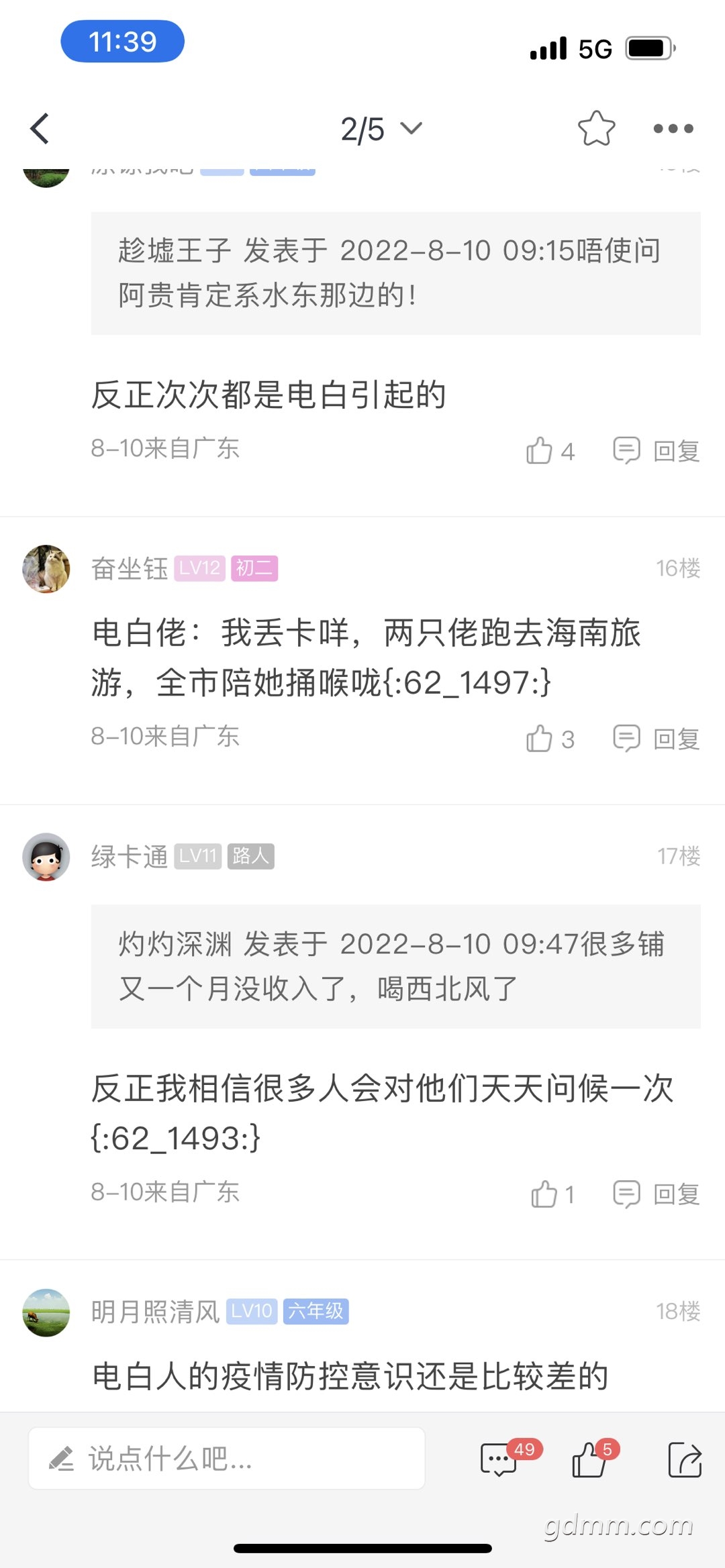Open 绿卡通's profile avatar
Image resolution: width=725 pixels, height=1568 pixels.
46,857
